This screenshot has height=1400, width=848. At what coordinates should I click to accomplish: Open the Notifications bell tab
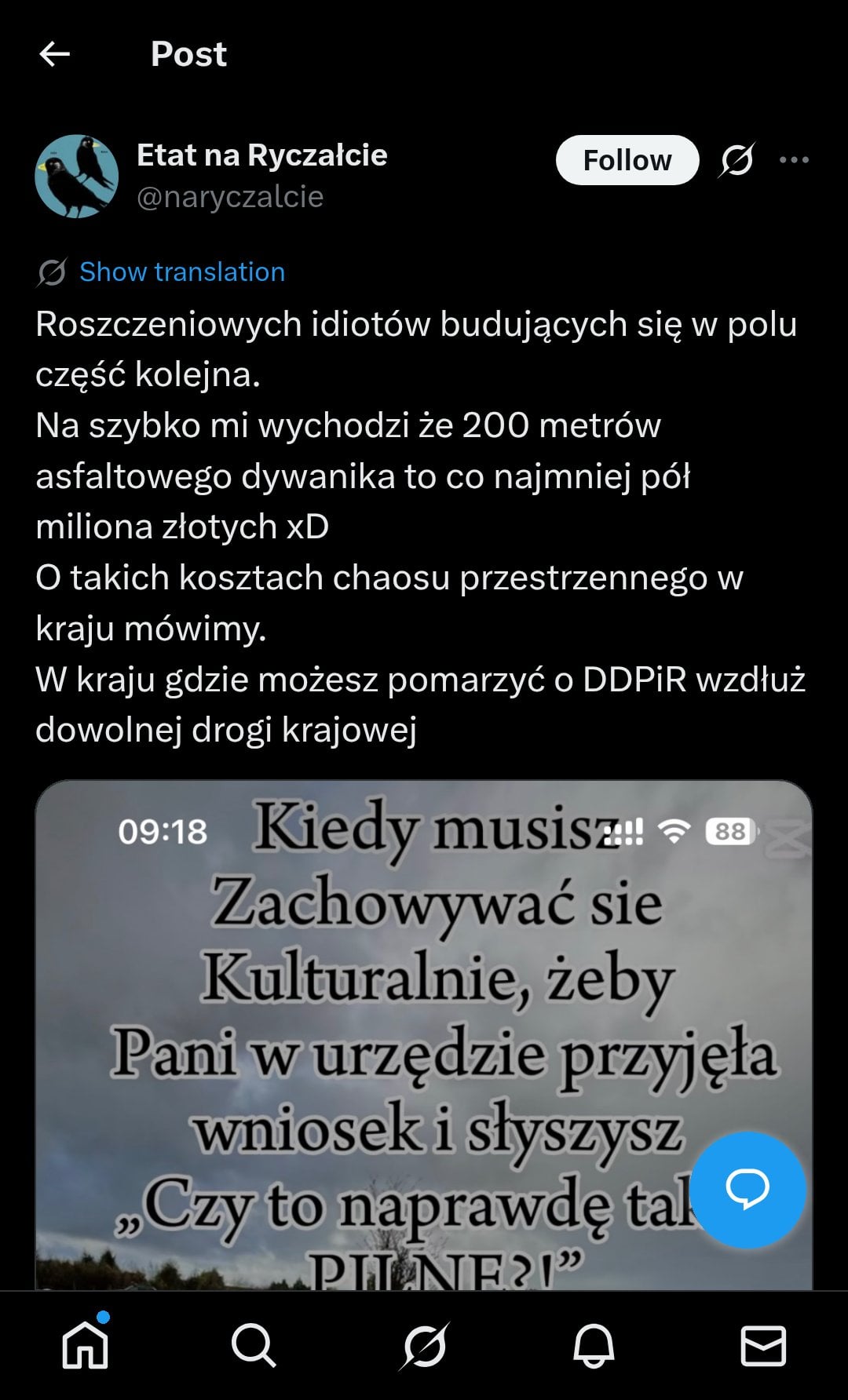point(594,1345)
